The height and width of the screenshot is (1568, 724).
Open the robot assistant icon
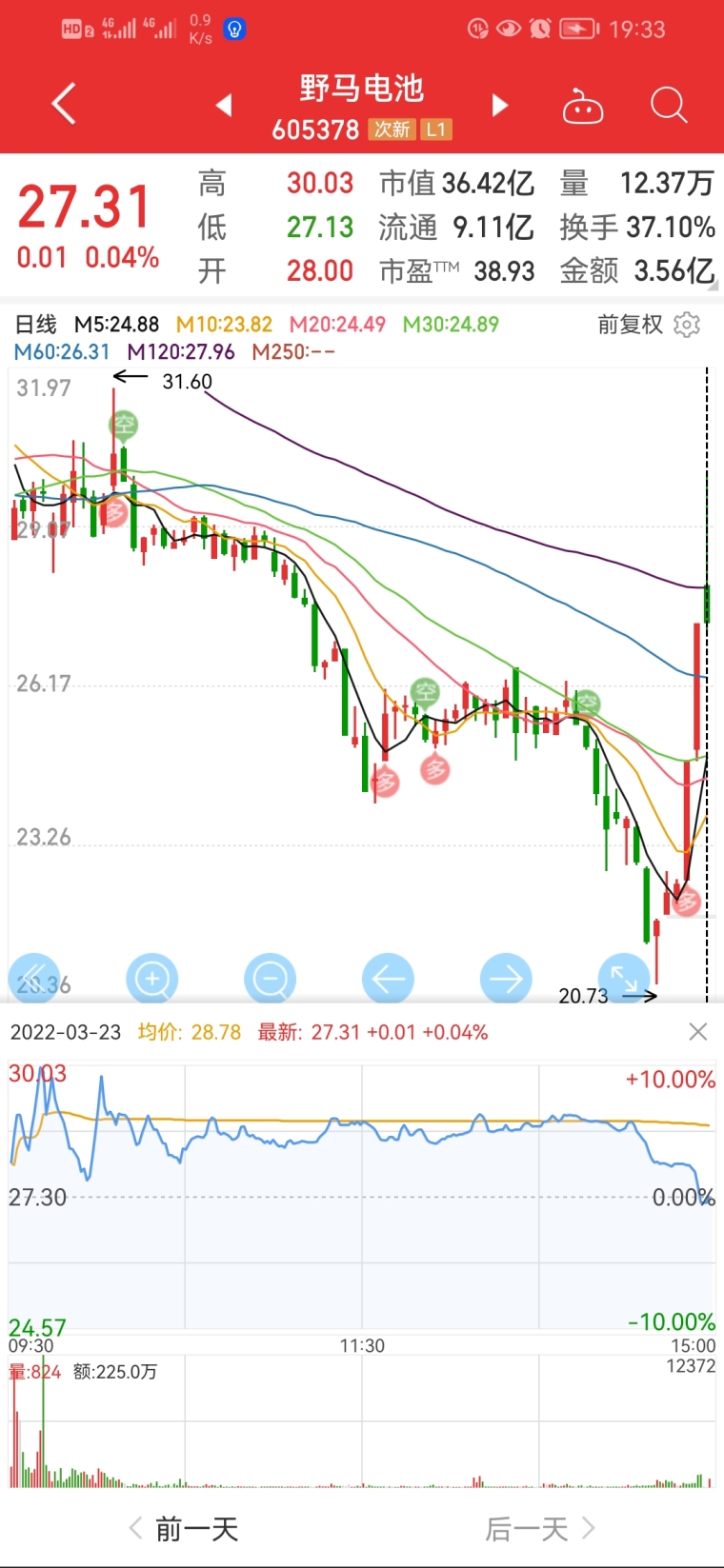click(583, 107)
